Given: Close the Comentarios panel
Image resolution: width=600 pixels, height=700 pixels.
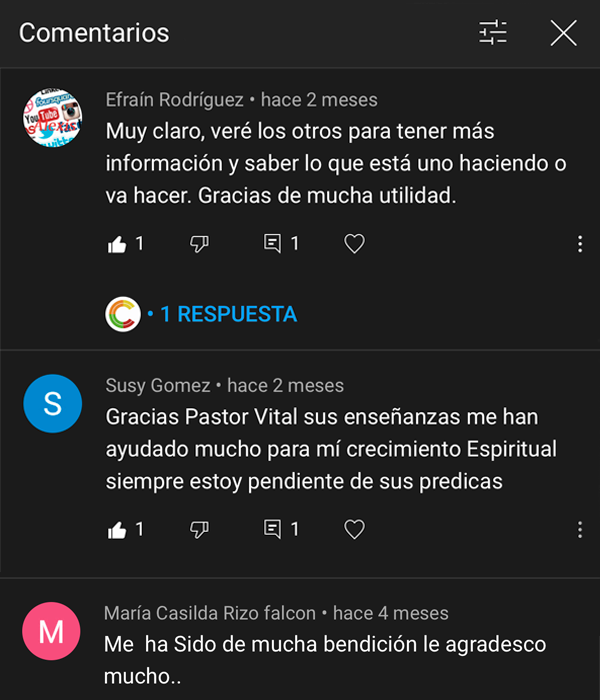Looking at the screenshot, I should point(563,33).
